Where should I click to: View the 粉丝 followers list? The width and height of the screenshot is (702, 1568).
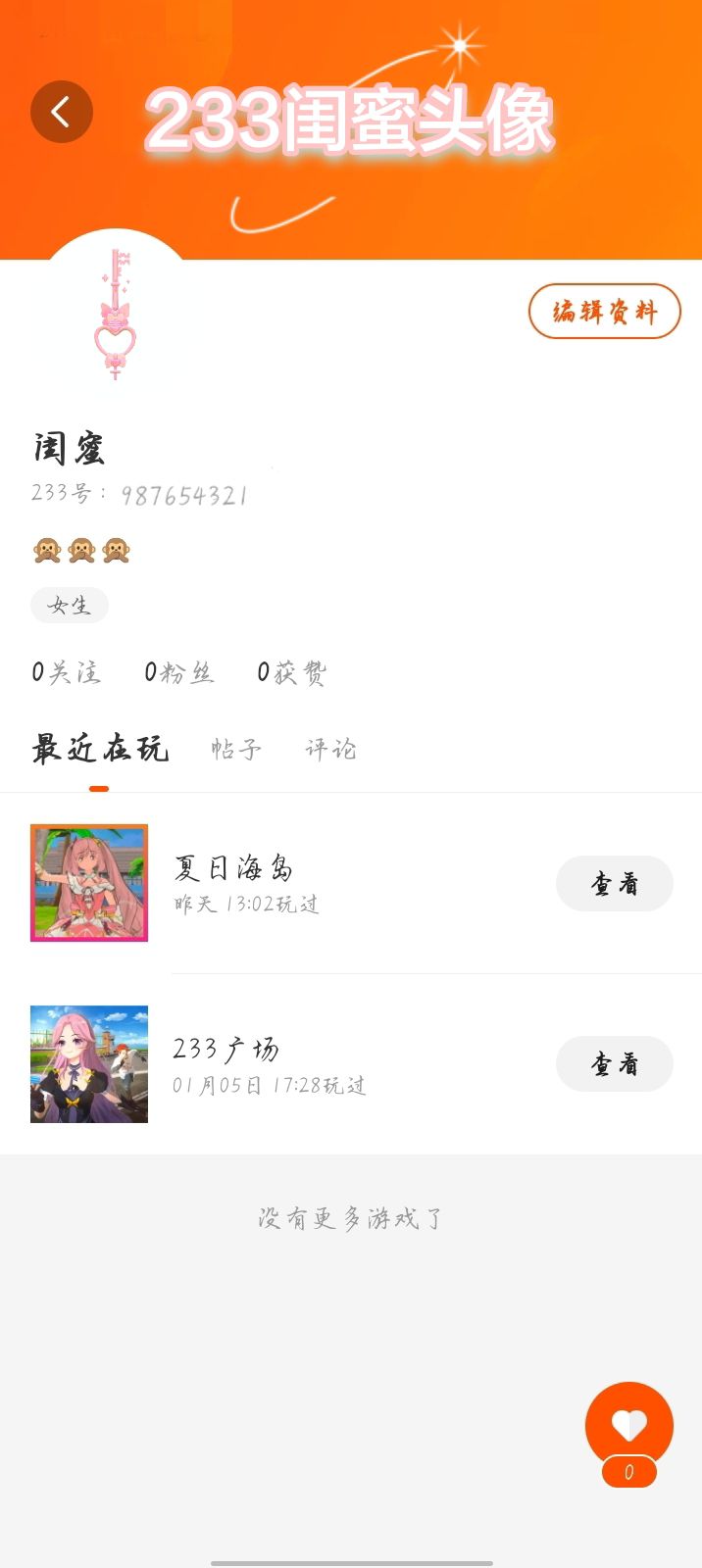(x=178, y=672)
